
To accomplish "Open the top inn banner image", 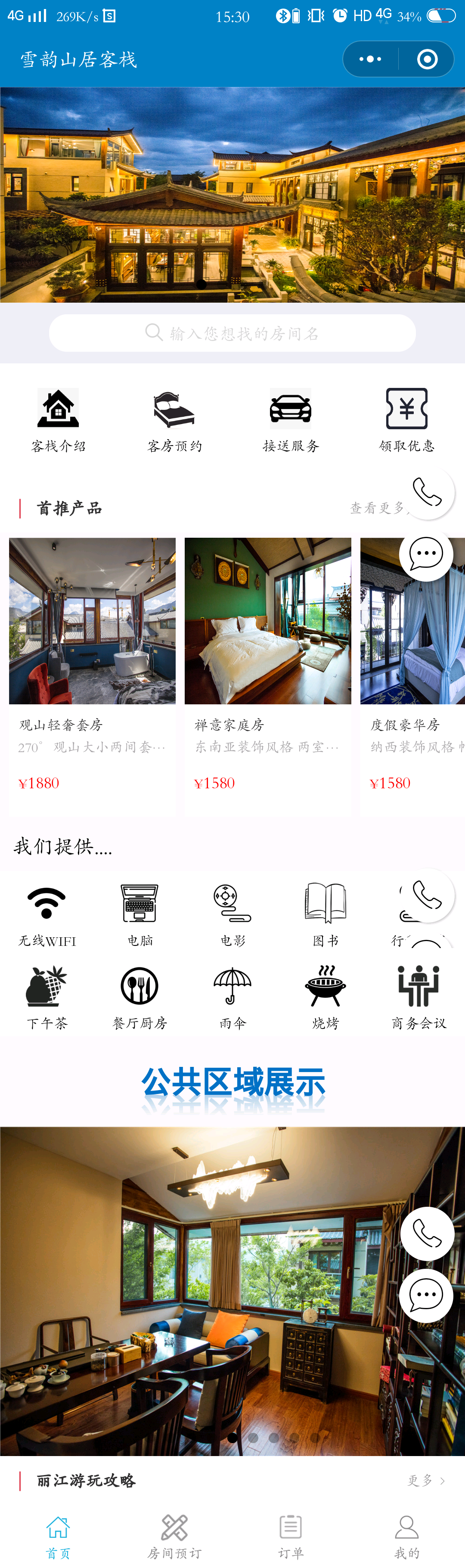I will 232,195.
